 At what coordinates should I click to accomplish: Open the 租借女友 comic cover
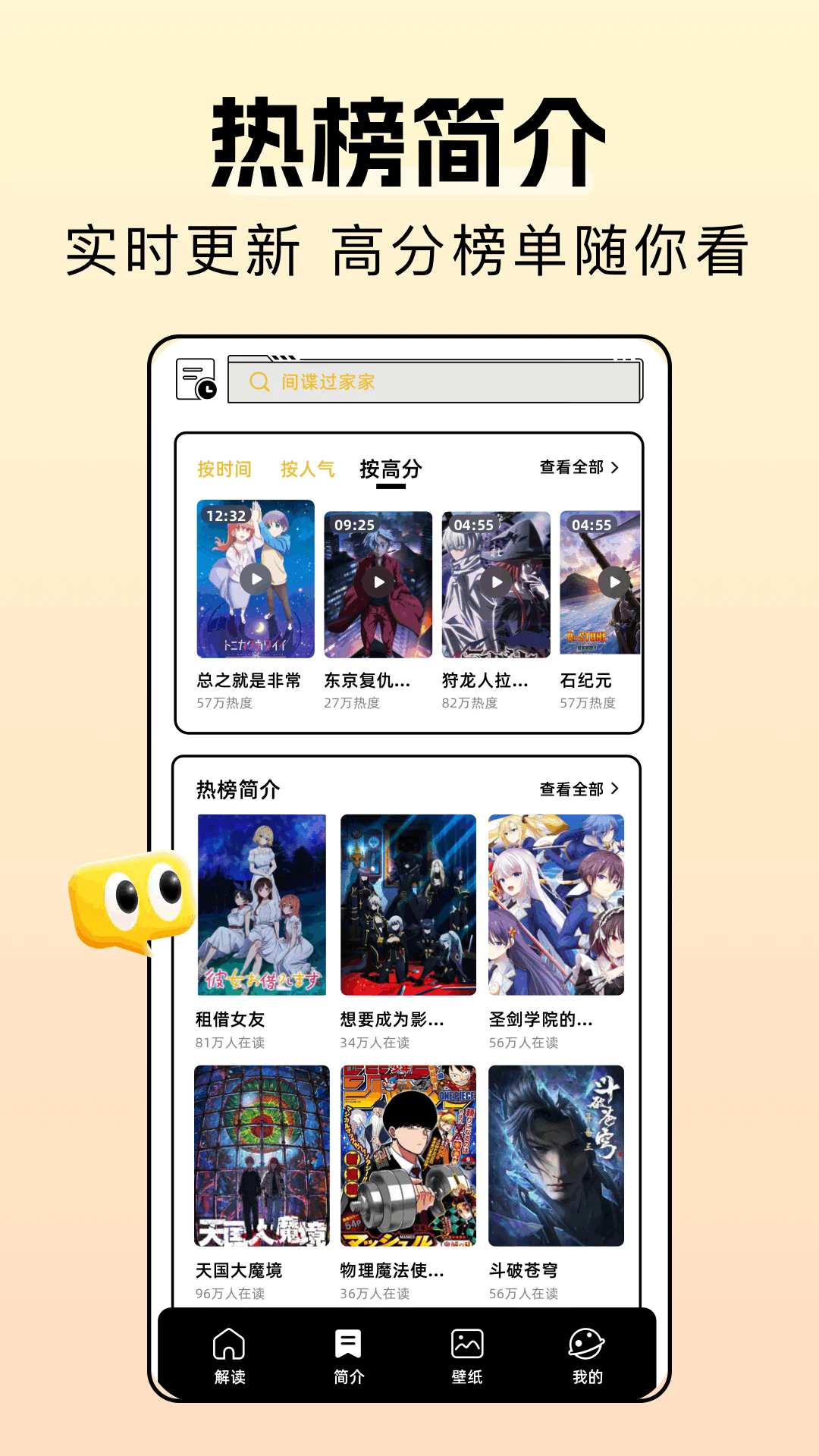click(x=262, y=906)
